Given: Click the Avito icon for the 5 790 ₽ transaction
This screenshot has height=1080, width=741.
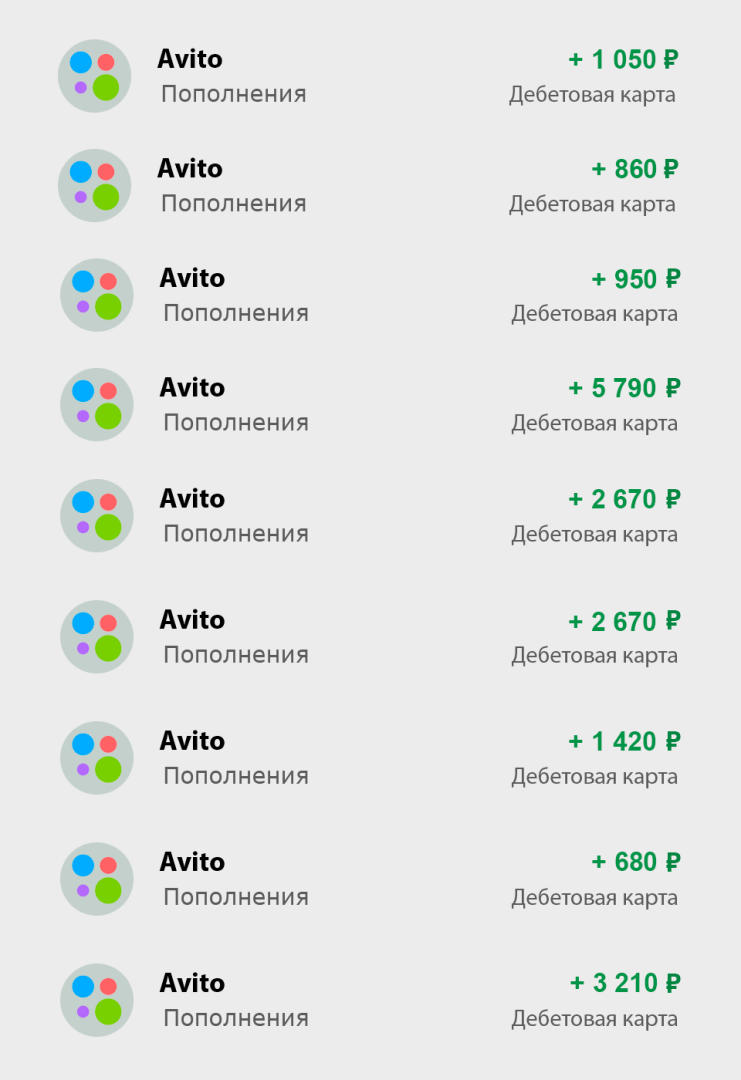Looking at the screenshot, I should pyautogui.click(x=95, y=404).
